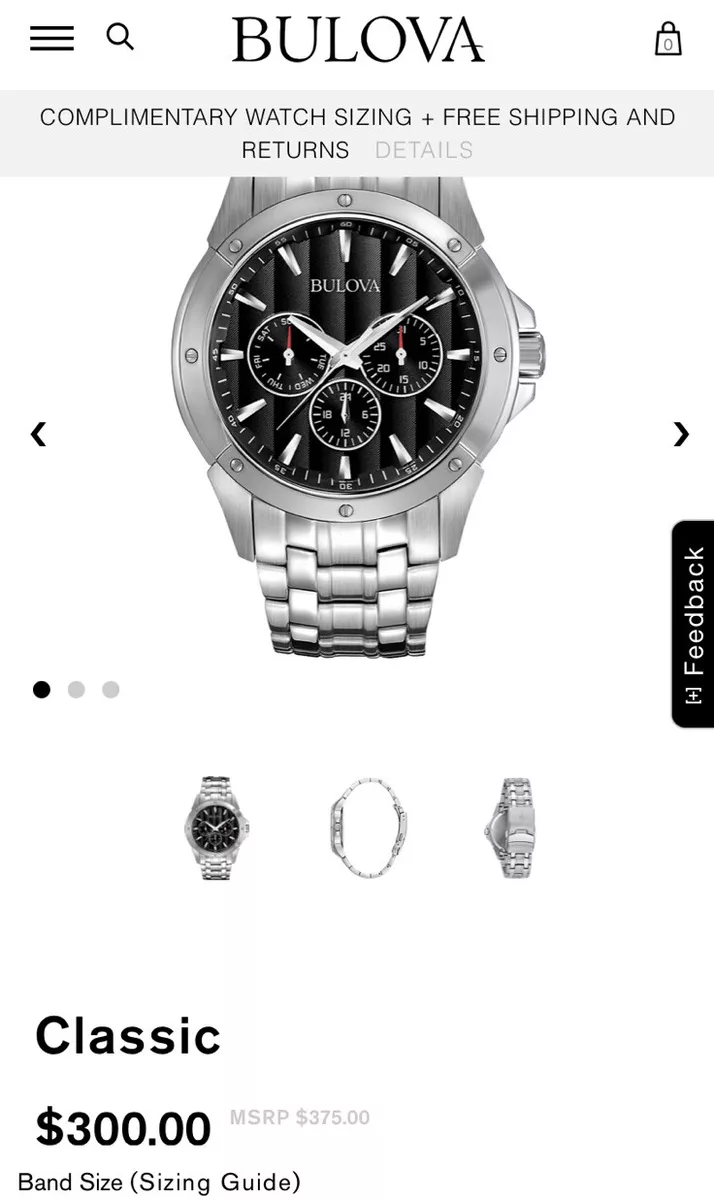Image resolution: width=714 pixels, height=1200 pixels.
Task: Open the shopping bag
Action: pos(668,38)
